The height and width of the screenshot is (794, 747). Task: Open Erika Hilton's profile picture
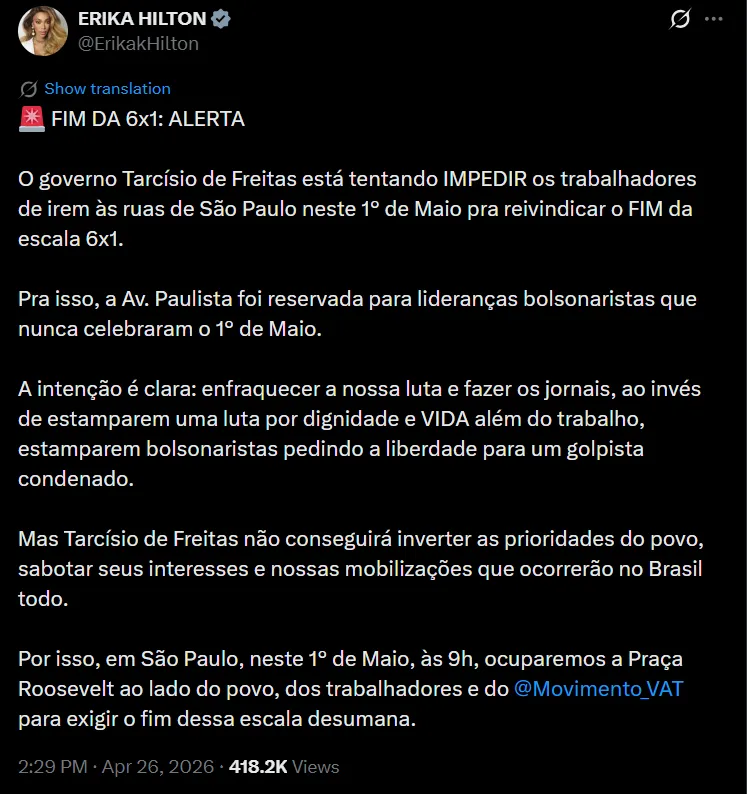(x=43, y=31)
